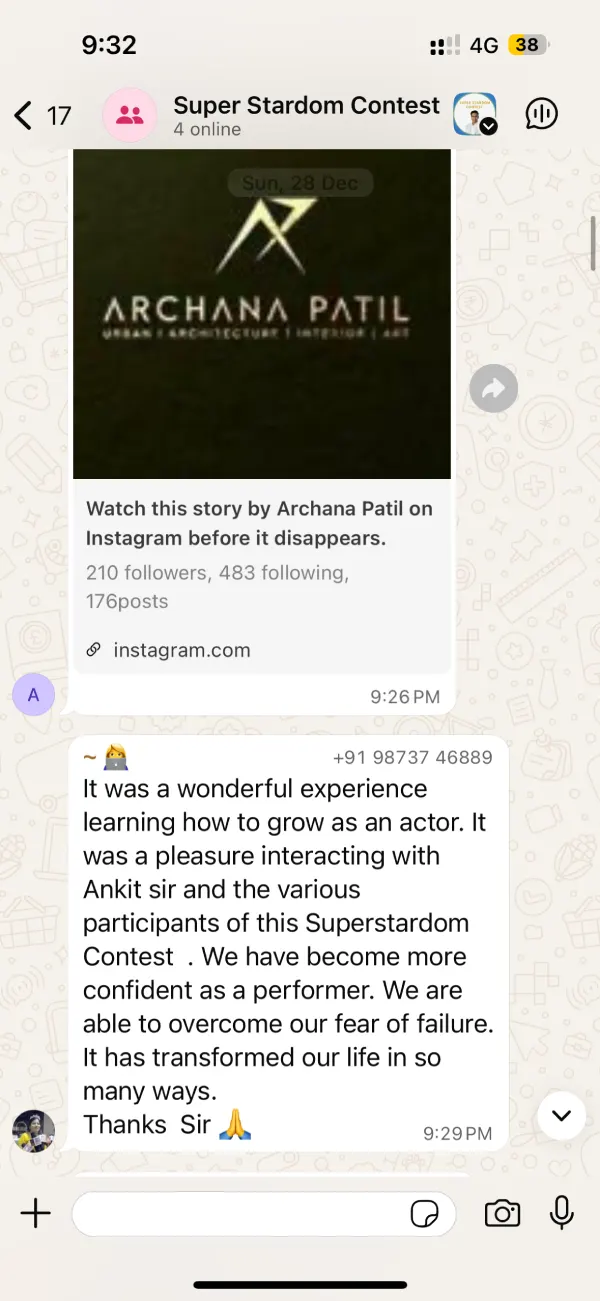Open Super Stardom Contest group info
The width and height of the screenshot is (600, 1301).
305,115
